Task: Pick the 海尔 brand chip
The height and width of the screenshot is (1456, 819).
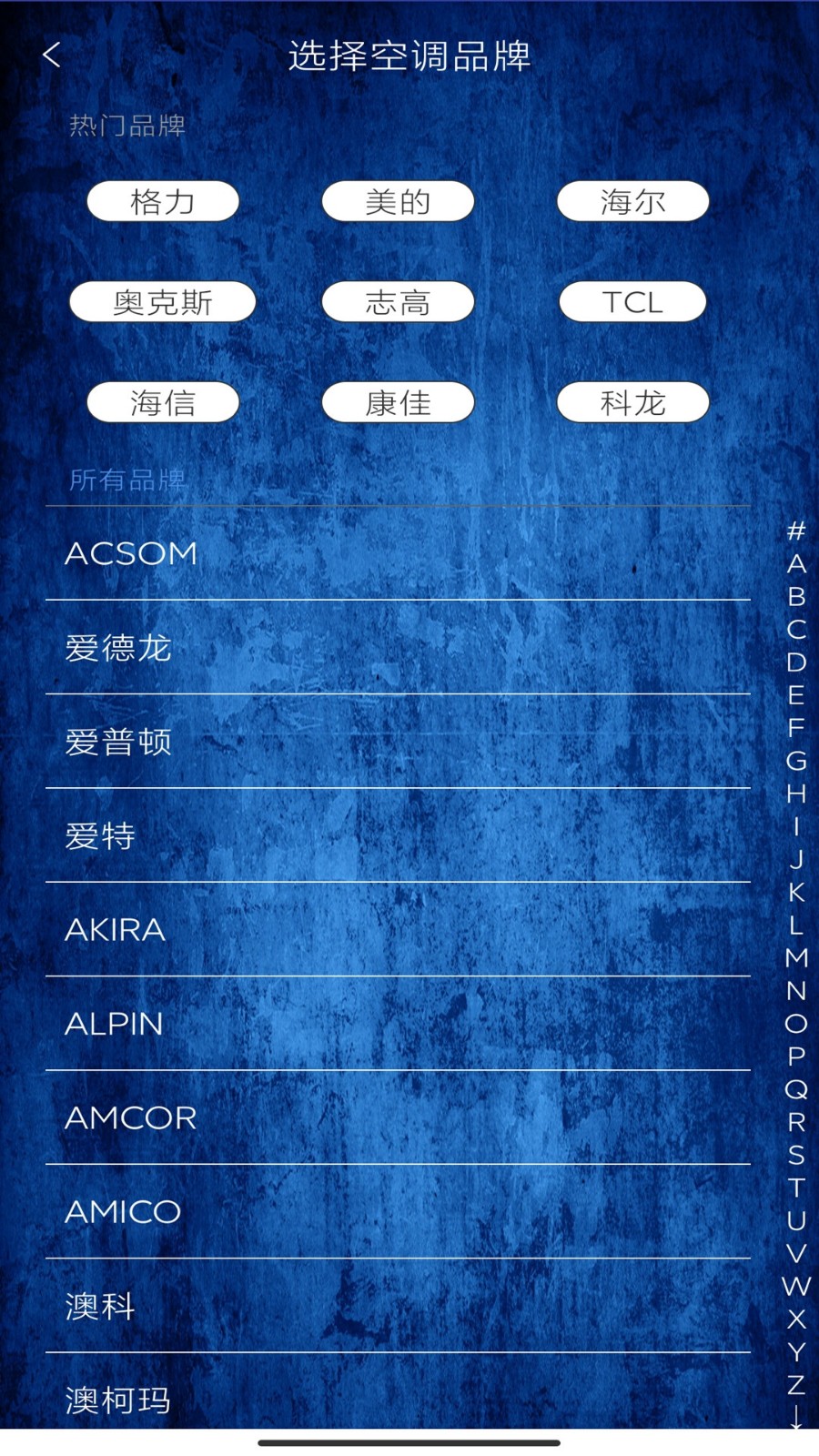Action: point(632,201)
